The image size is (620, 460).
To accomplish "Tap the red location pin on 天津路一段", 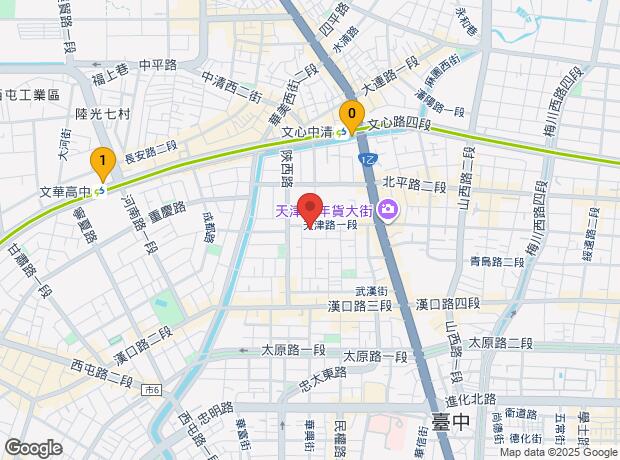I will pyautogui.click(x=310, y=206).
